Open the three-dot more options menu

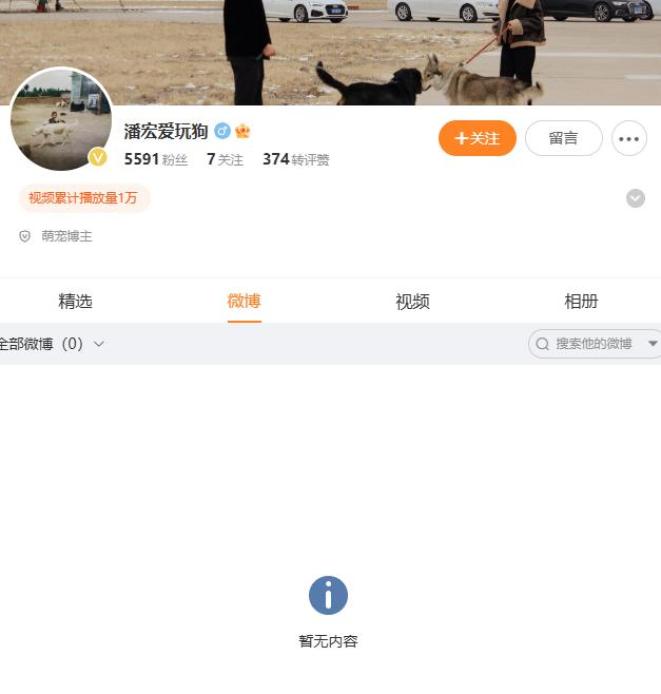tap(629, 139)
